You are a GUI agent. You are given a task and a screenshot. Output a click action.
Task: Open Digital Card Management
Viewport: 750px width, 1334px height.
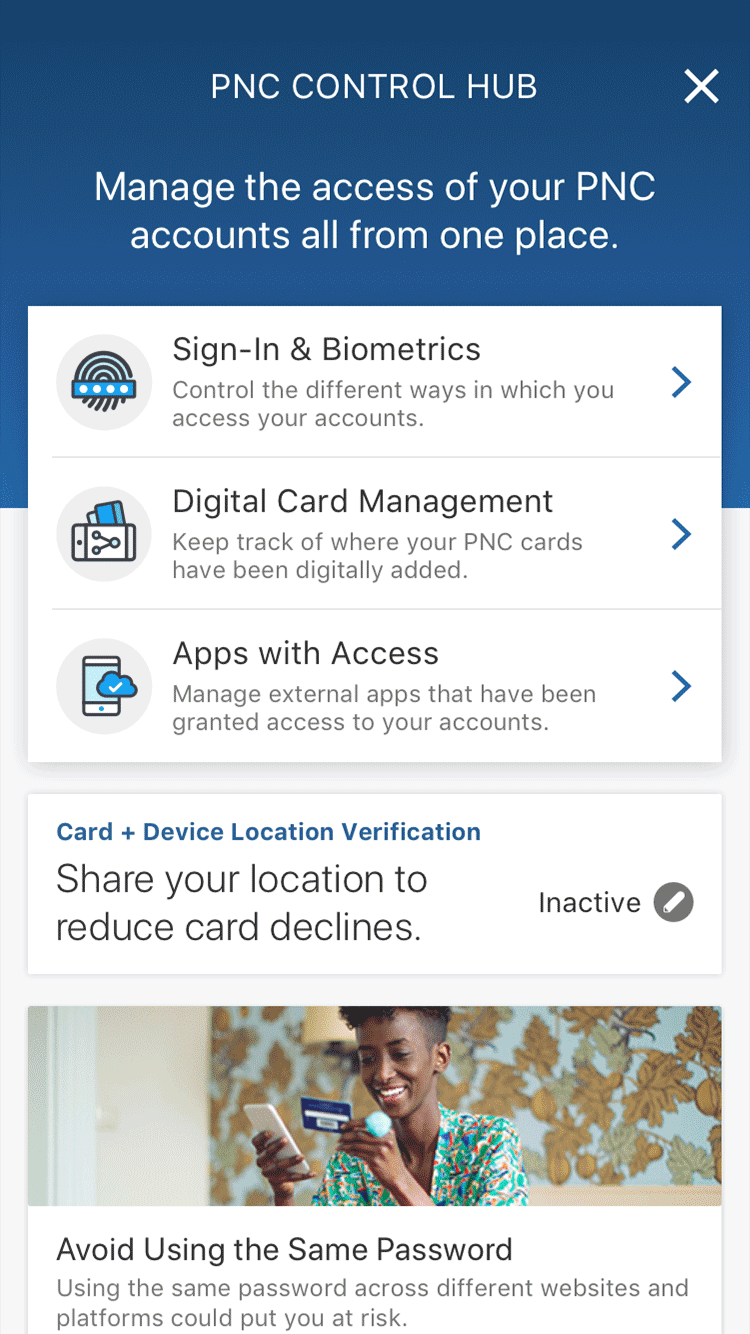[x=375, y=534]
